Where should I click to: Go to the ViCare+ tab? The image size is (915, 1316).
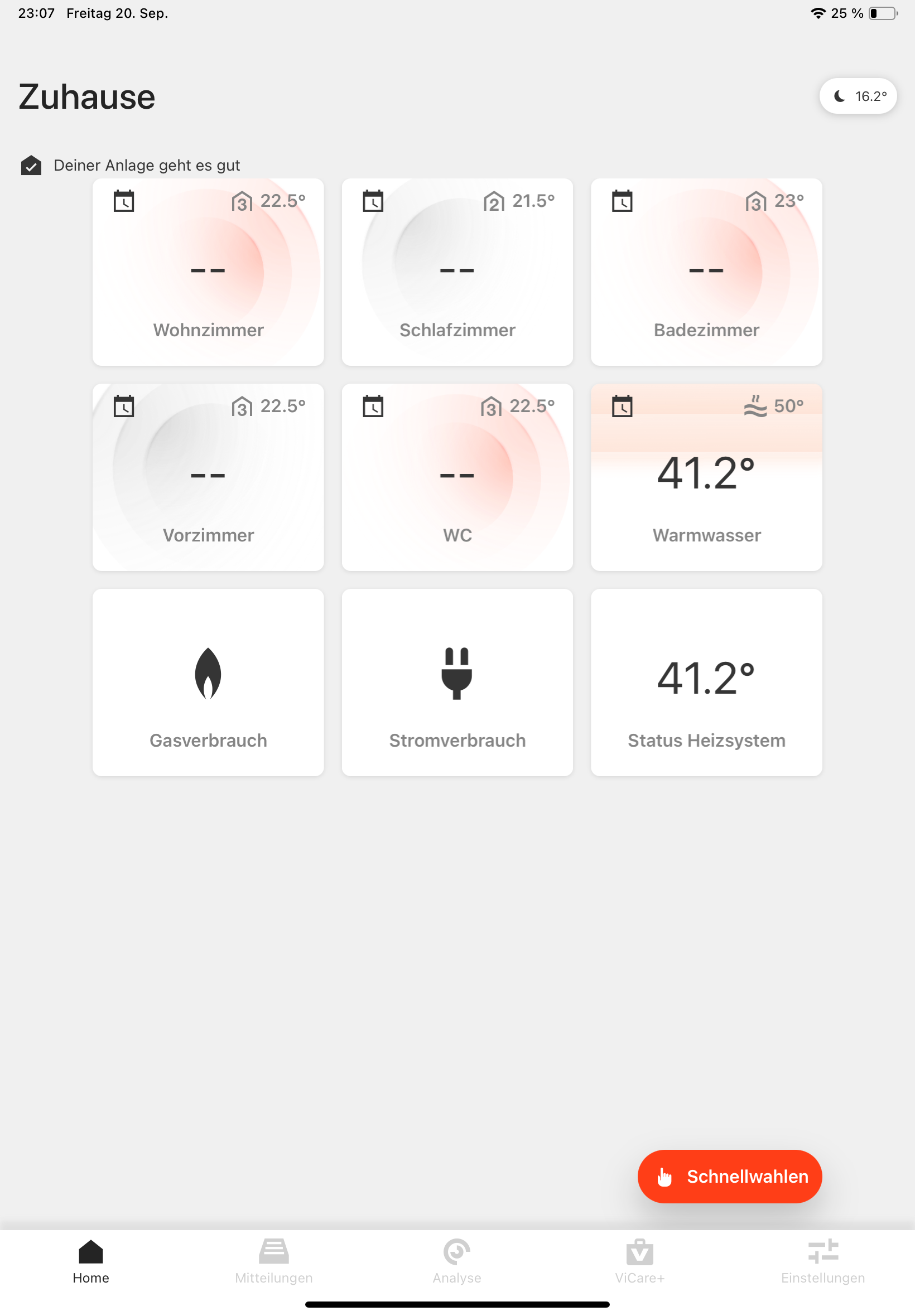[639, 1260]
